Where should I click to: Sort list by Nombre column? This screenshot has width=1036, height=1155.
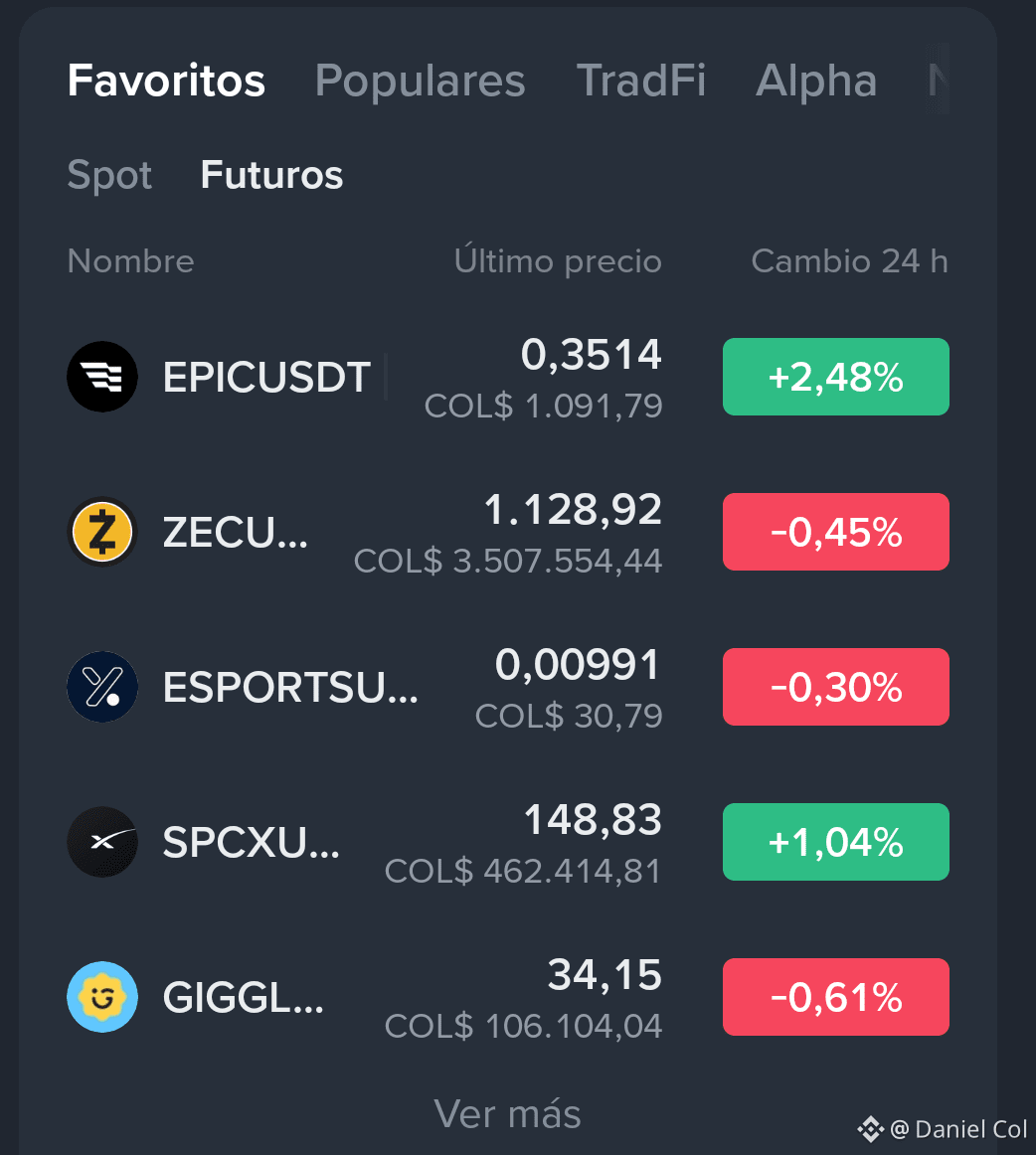[130, 261]
